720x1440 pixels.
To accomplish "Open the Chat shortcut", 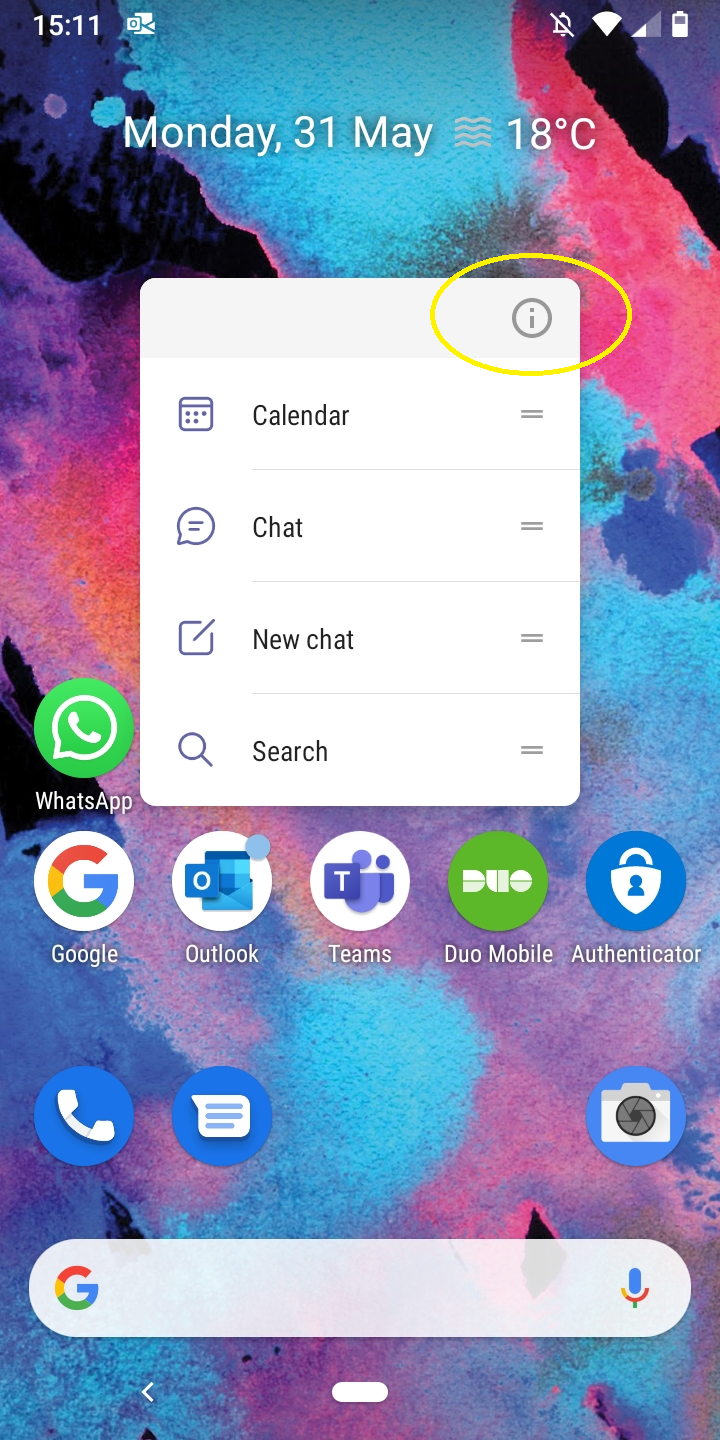I will 278,527.
